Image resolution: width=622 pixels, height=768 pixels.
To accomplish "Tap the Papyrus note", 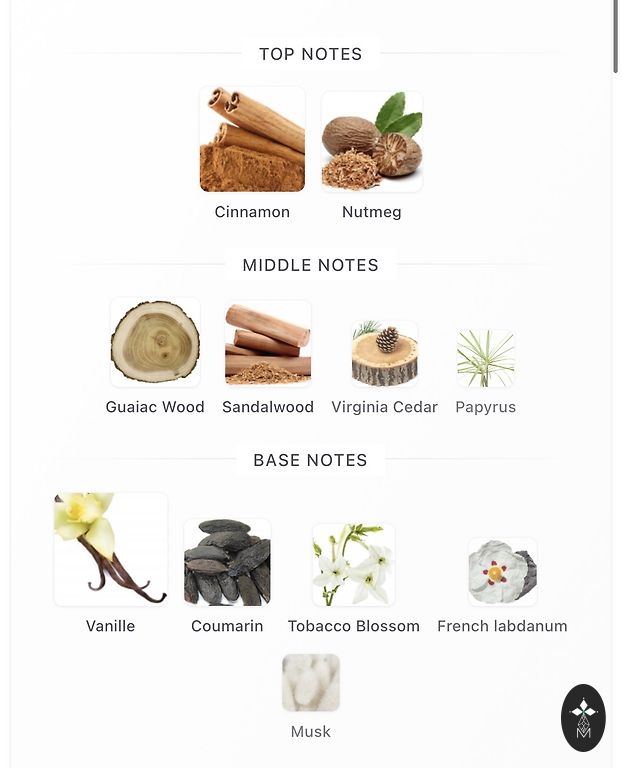I will click(486, 358).
